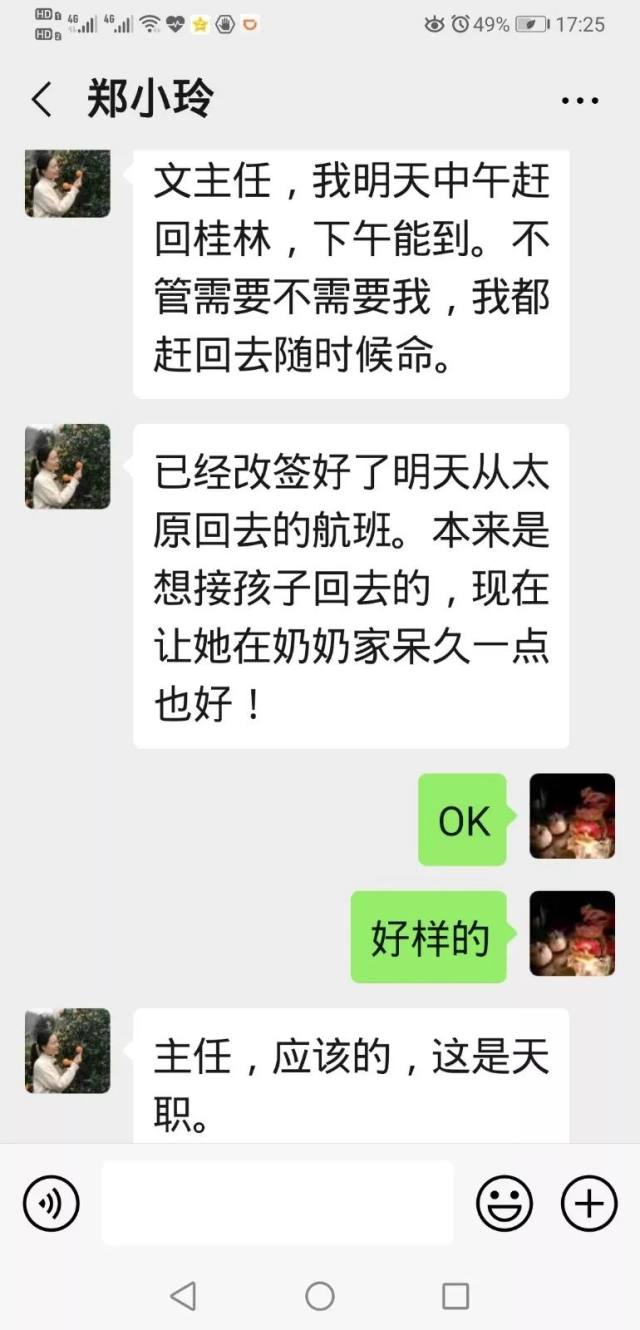
Task: Open the emoji sticker panel
Action: (504, 1203)
